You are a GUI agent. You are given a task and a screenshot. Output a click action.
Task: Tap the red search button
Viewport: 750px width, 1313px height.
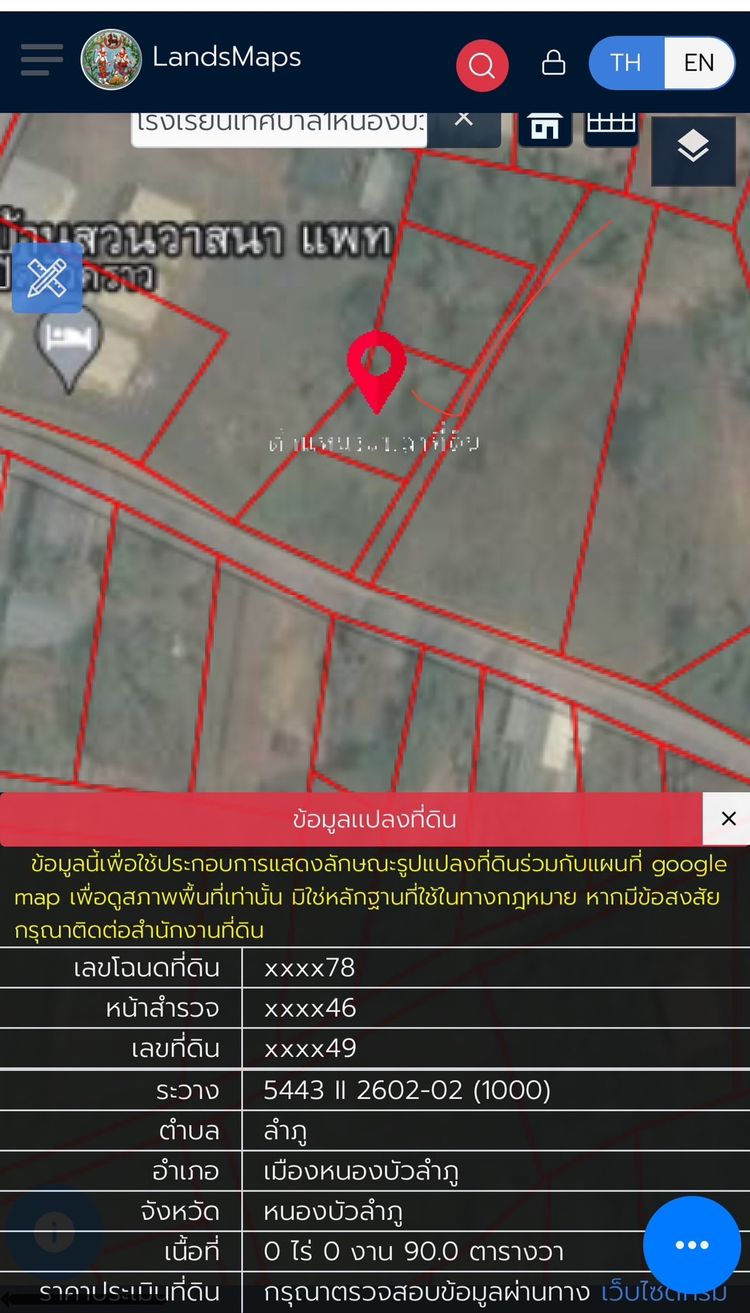coord(482,66)
